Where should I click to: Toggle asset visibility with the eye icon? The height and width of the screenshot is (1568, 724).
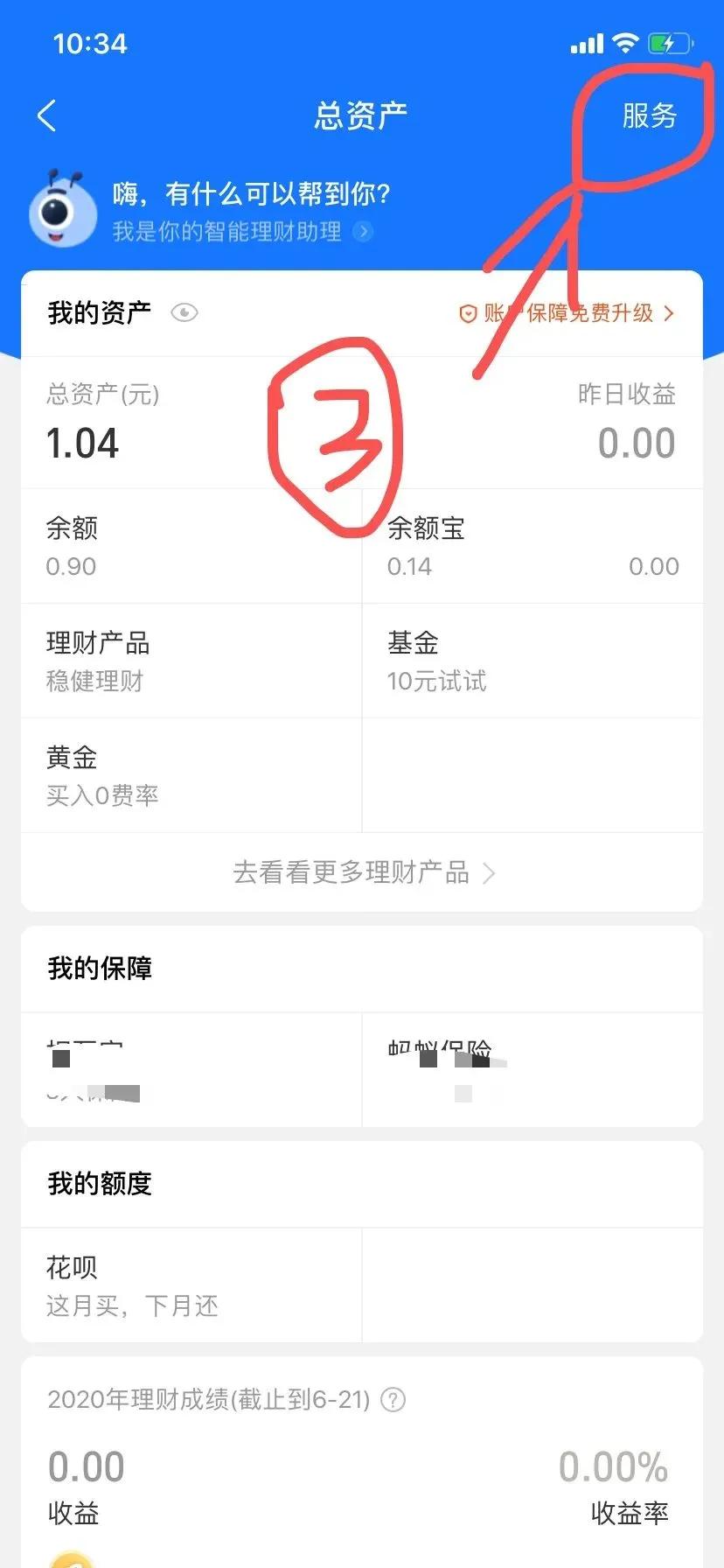tap(184, 312)
